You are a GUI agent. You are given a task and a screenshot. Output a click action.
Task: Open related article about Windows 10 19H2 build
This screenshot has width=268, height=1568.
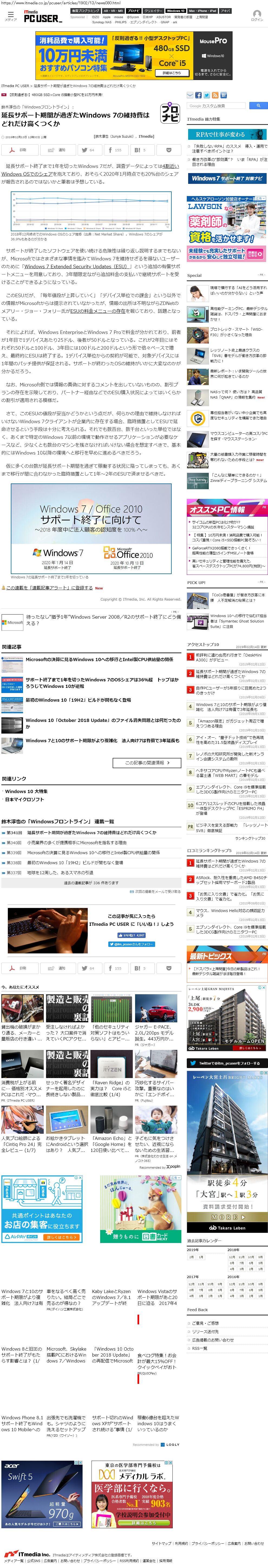(x=78, y=701)
